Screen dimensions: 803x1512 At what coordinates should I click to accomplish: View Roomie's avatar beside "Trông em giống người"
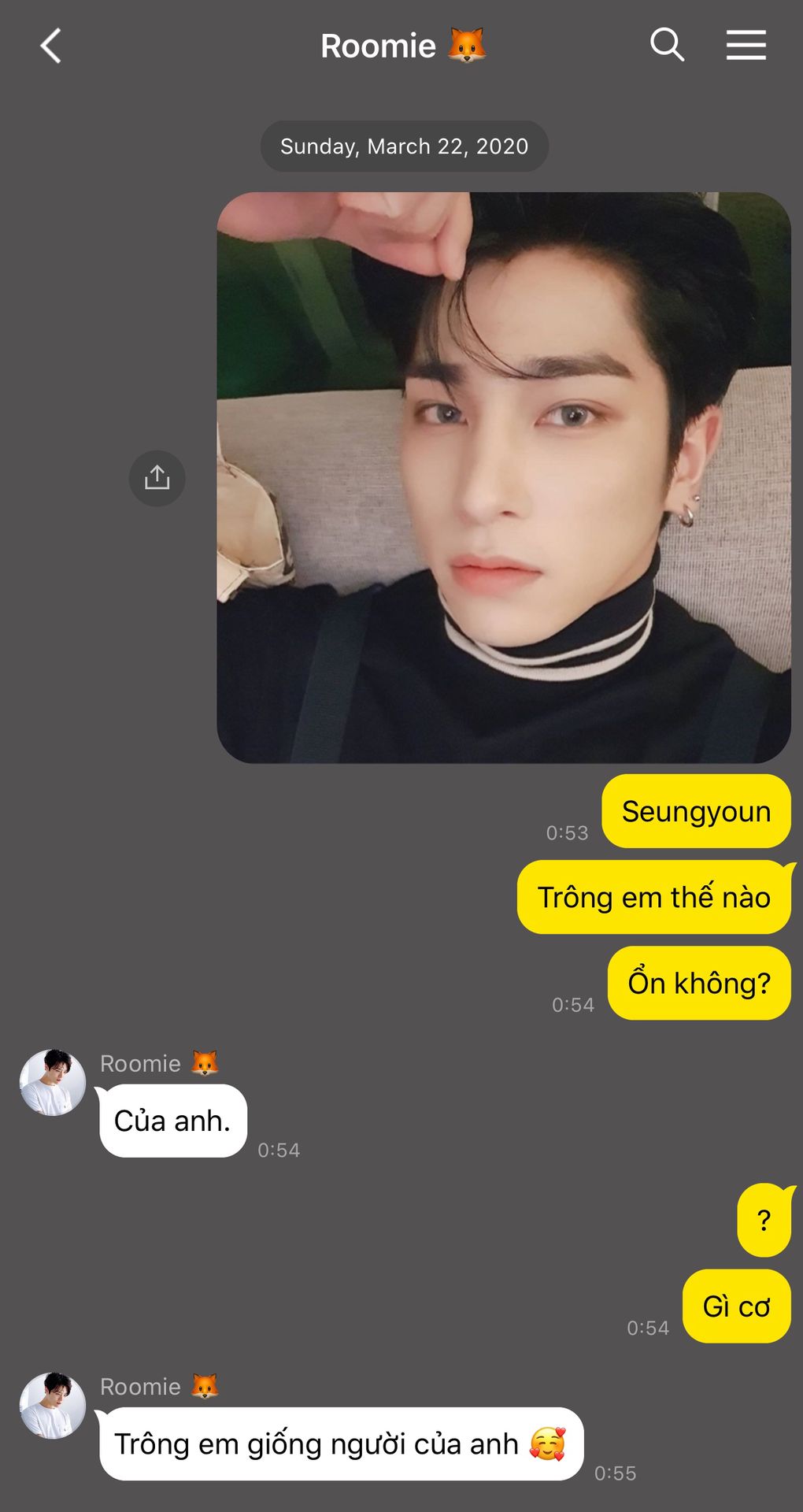tap(53, 1406)
